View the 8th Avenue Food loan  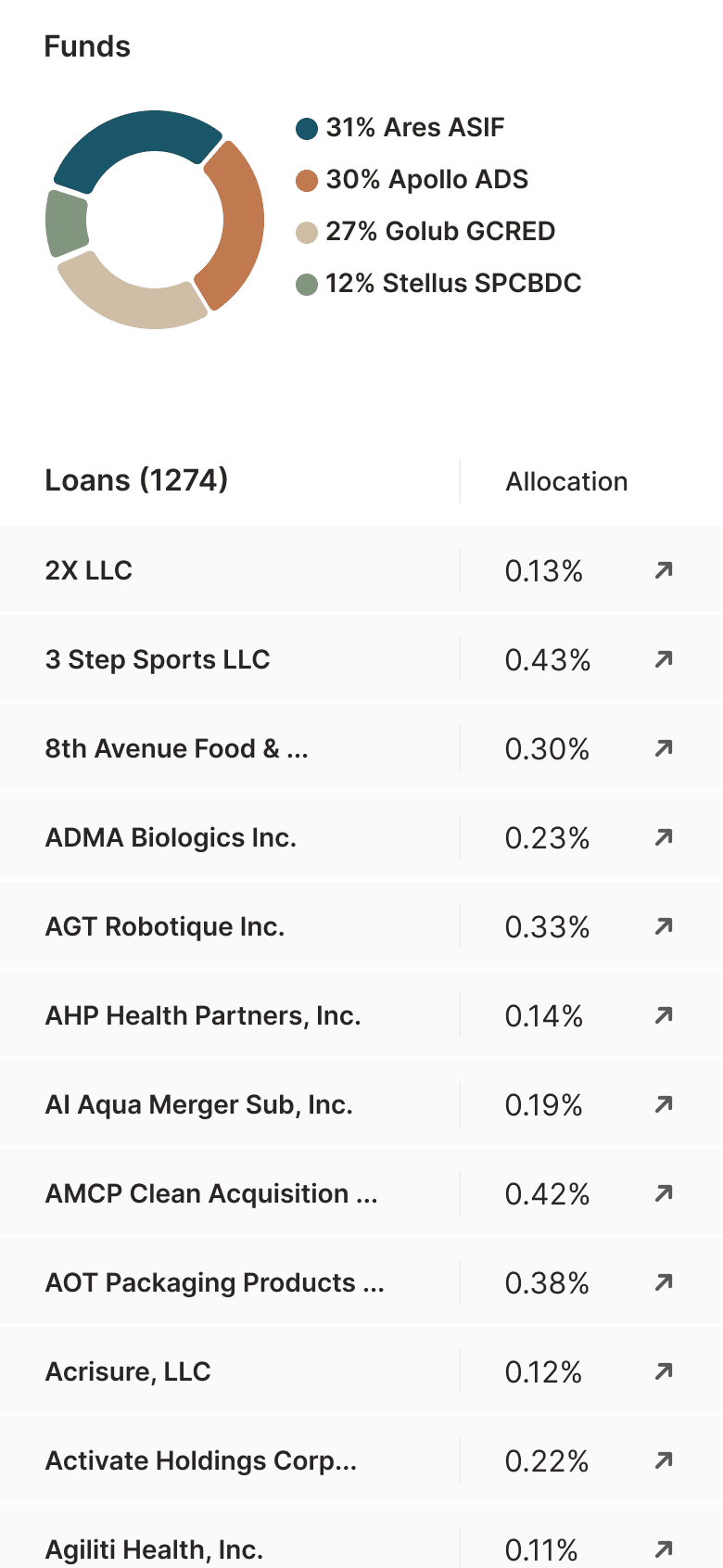(x=361, y=748)
